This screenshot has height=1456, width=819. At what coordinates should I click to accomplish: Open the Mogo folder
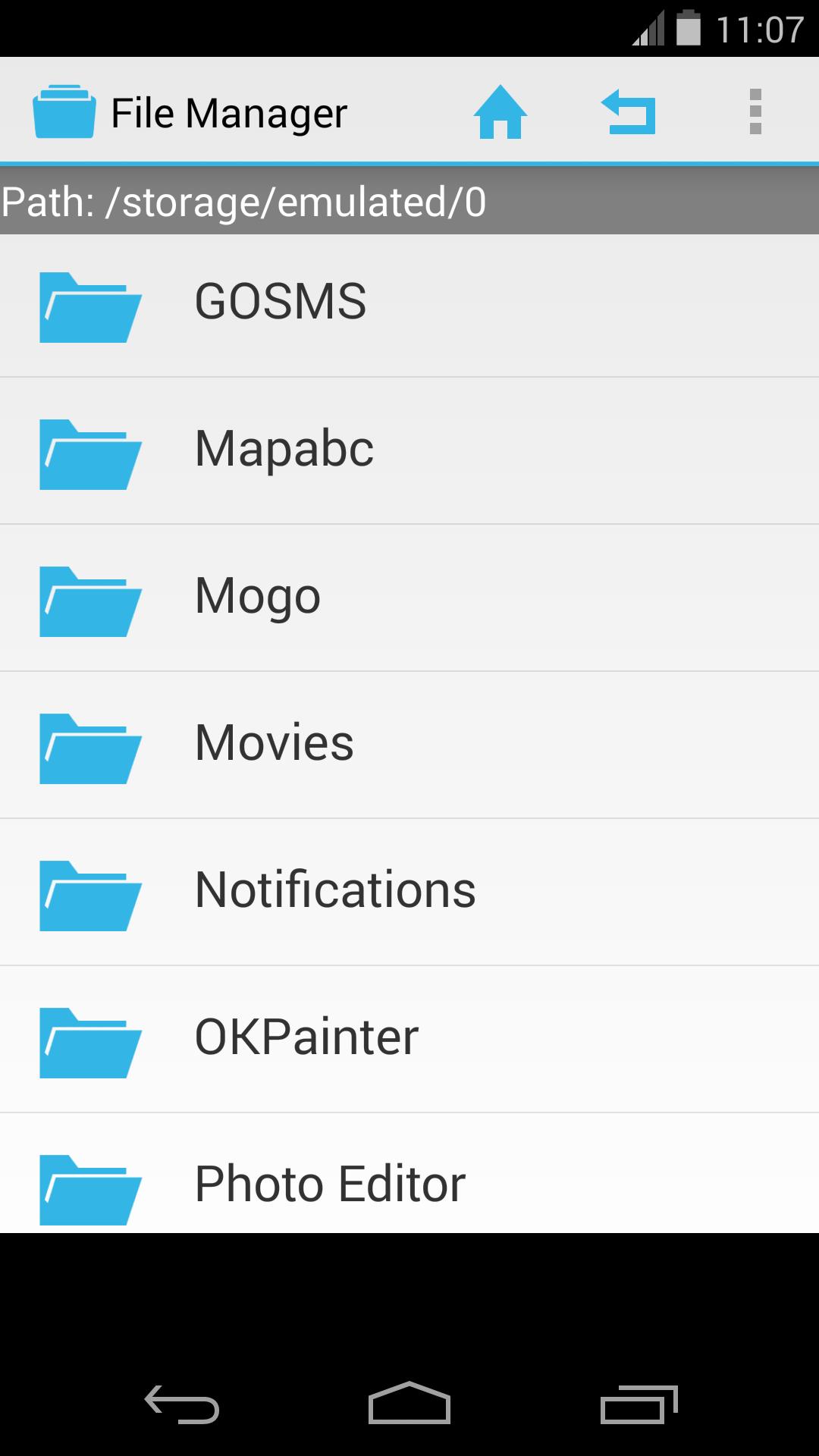(x=409, y=598)
